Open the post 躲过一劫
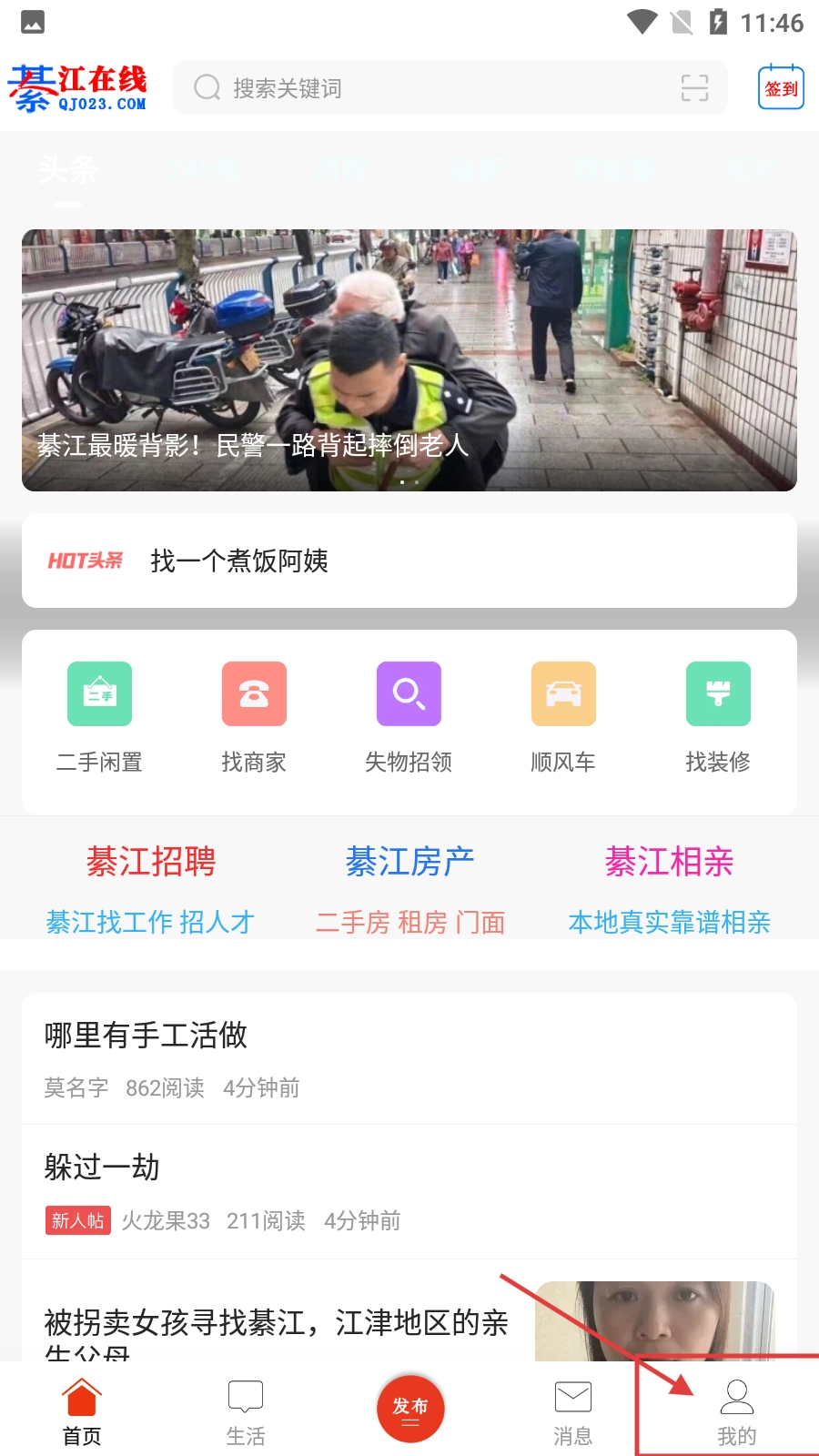 pos(409,1192)
